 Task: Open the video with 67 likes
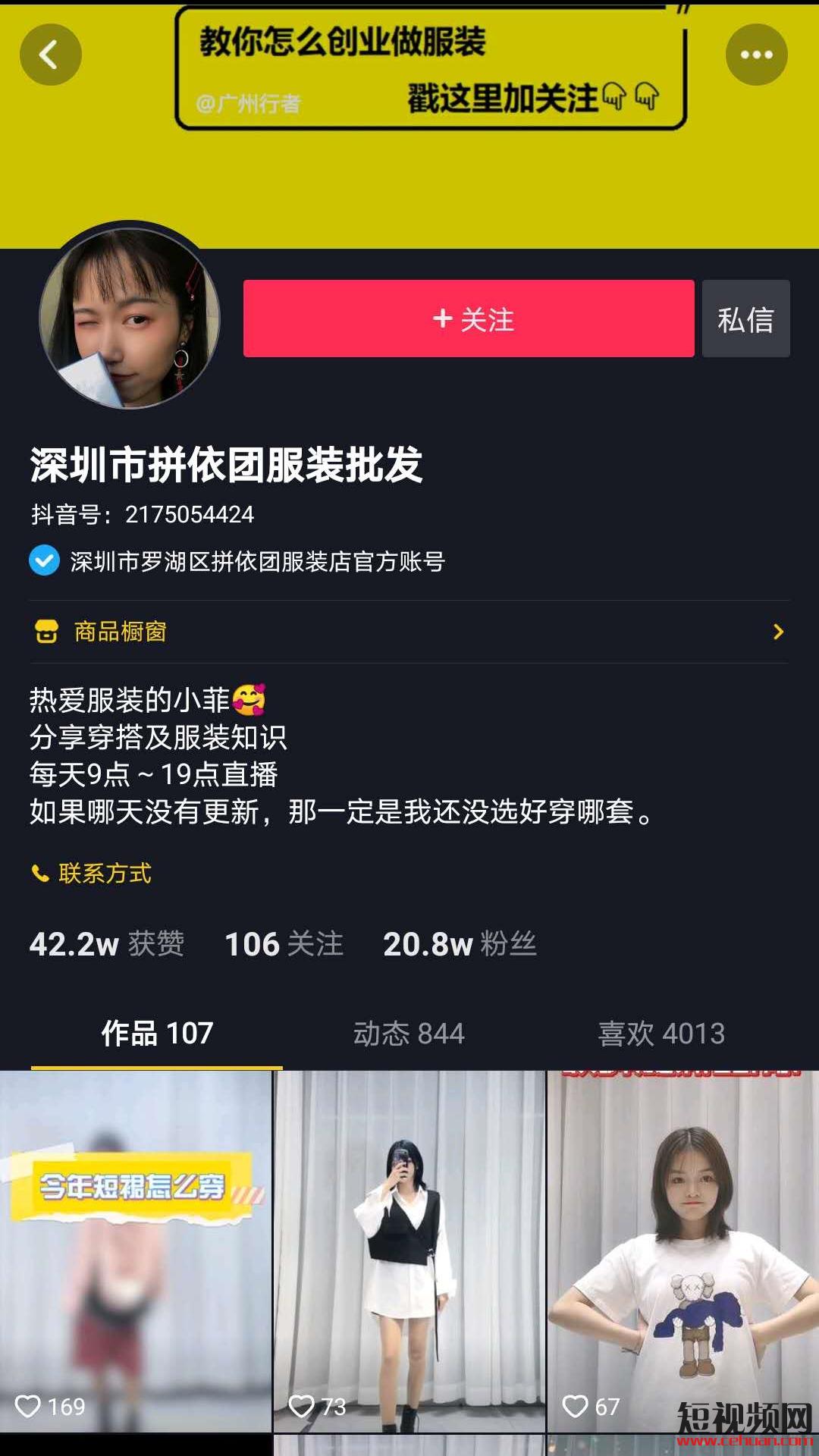click(682, 1251)
